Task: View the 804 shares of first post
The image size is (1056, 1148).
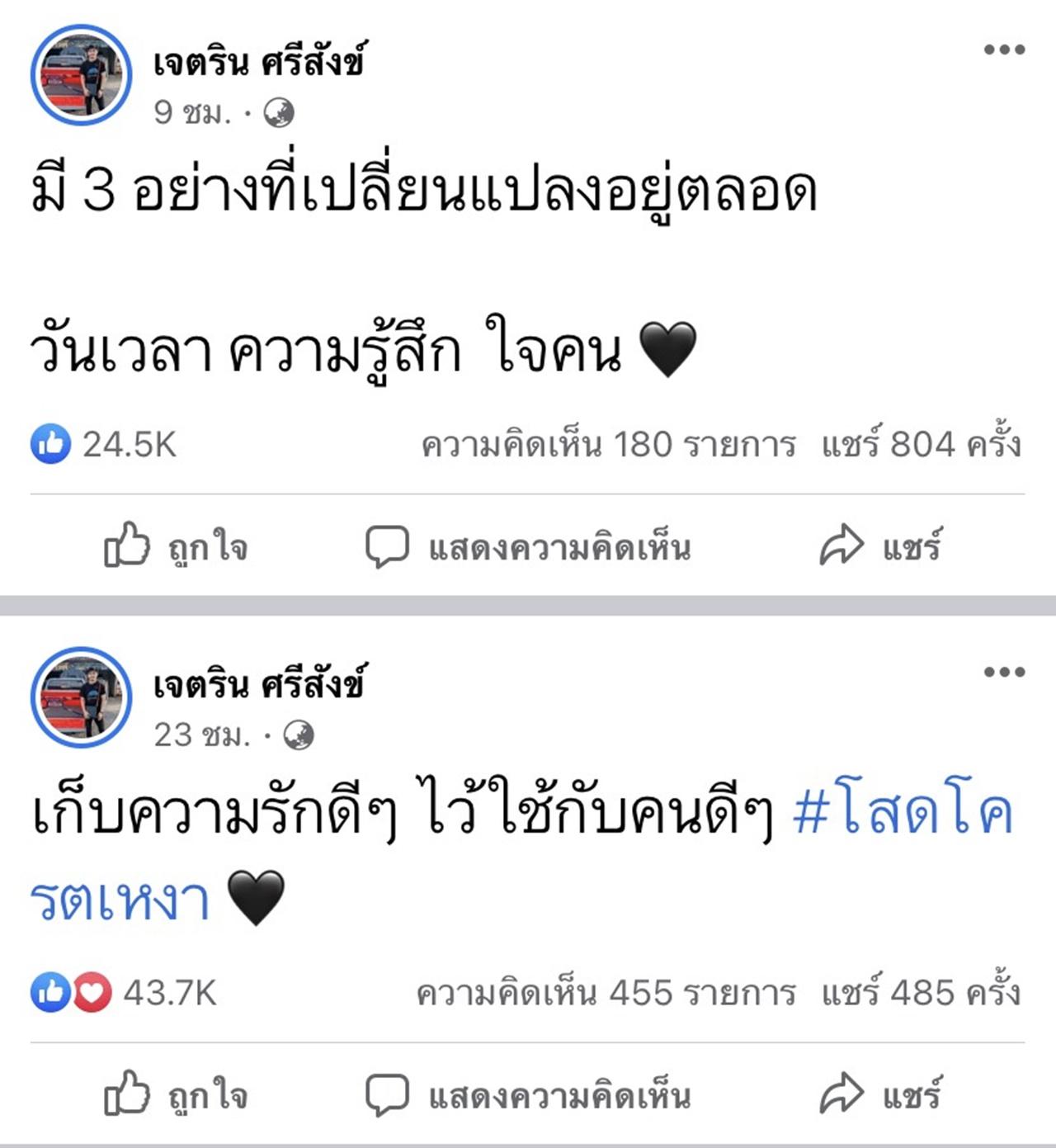Action: 921,445
